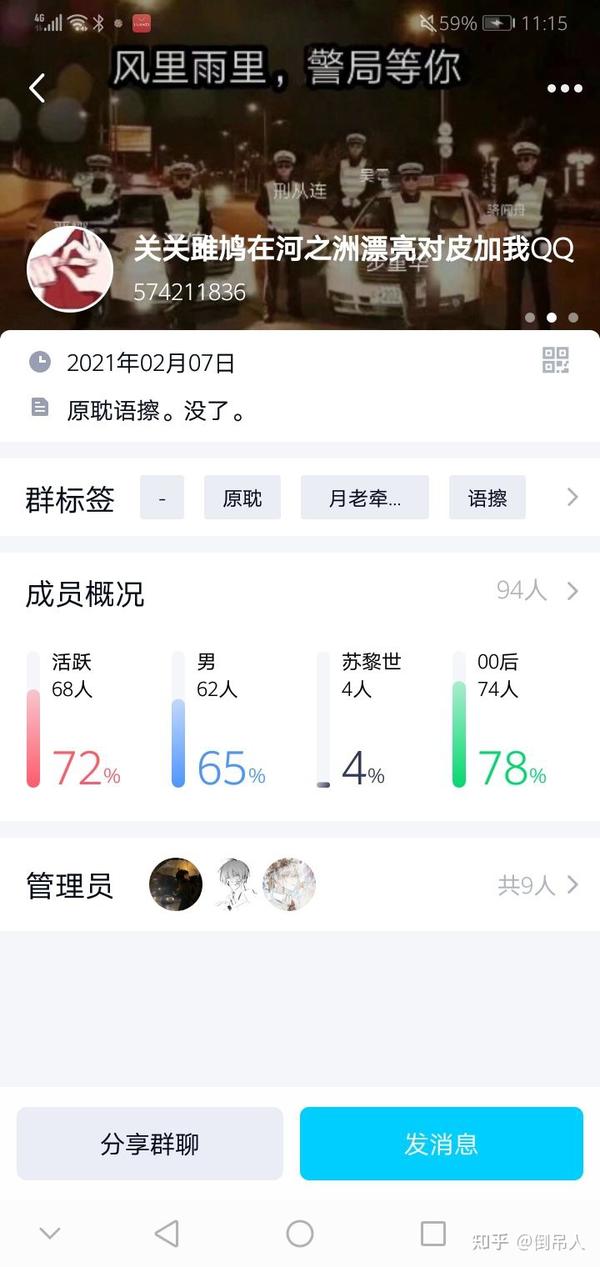This screenshot has width=600, height=1267.
Task: Go back using the top-left arrow
Action: (x=37, y=88)
